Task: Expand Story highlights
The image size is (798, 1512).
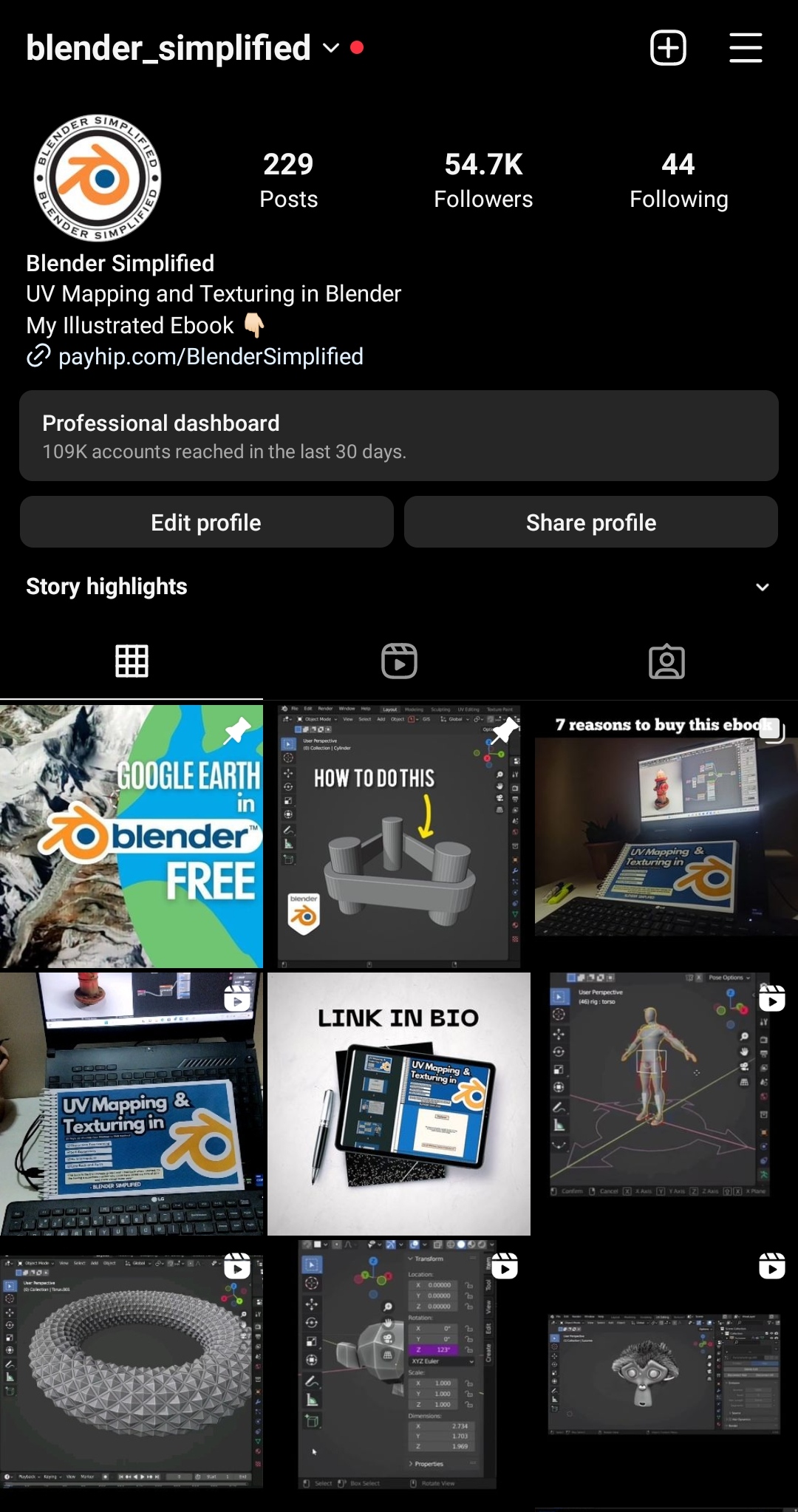Action: click(762, 587)
